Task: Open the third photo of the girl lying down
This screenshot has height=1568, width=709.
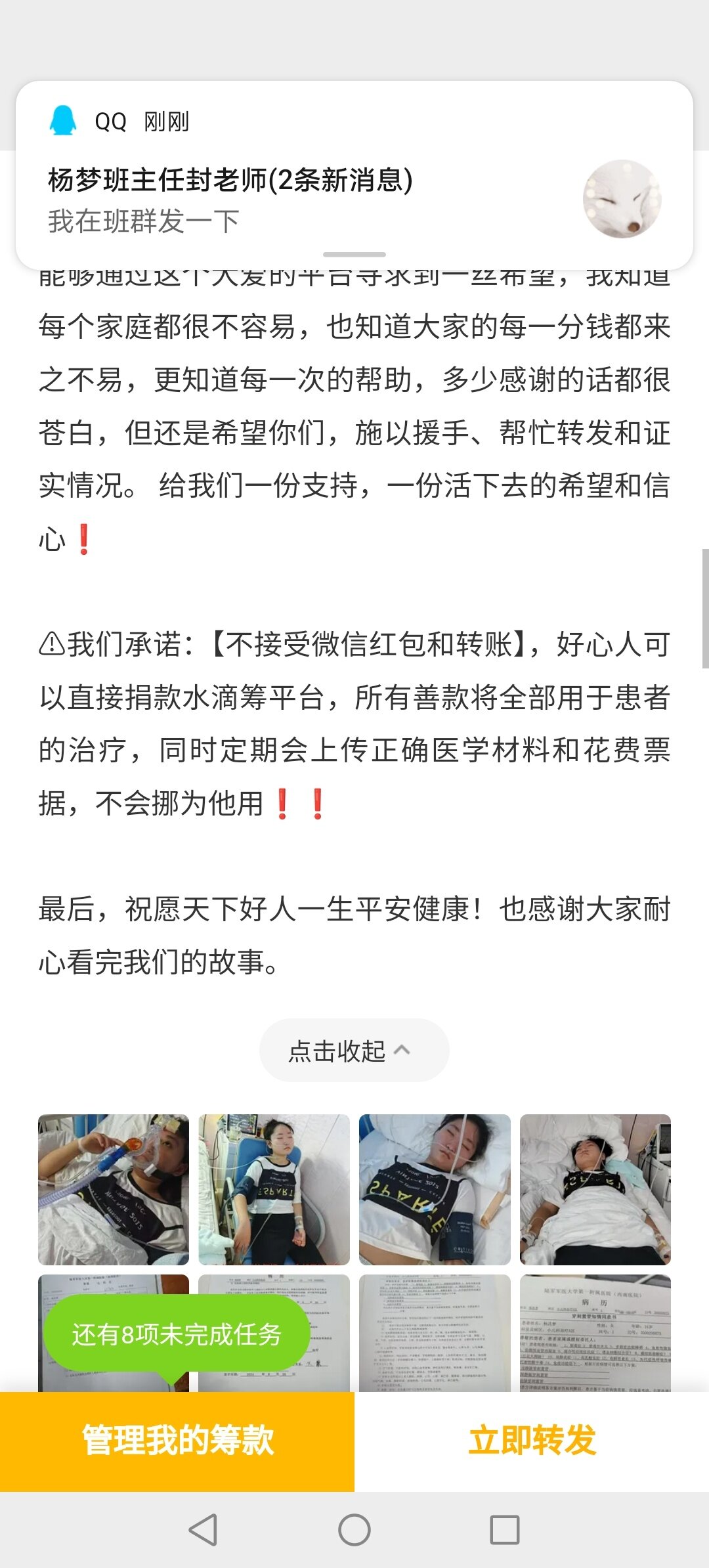Action: coord(435,1189)
